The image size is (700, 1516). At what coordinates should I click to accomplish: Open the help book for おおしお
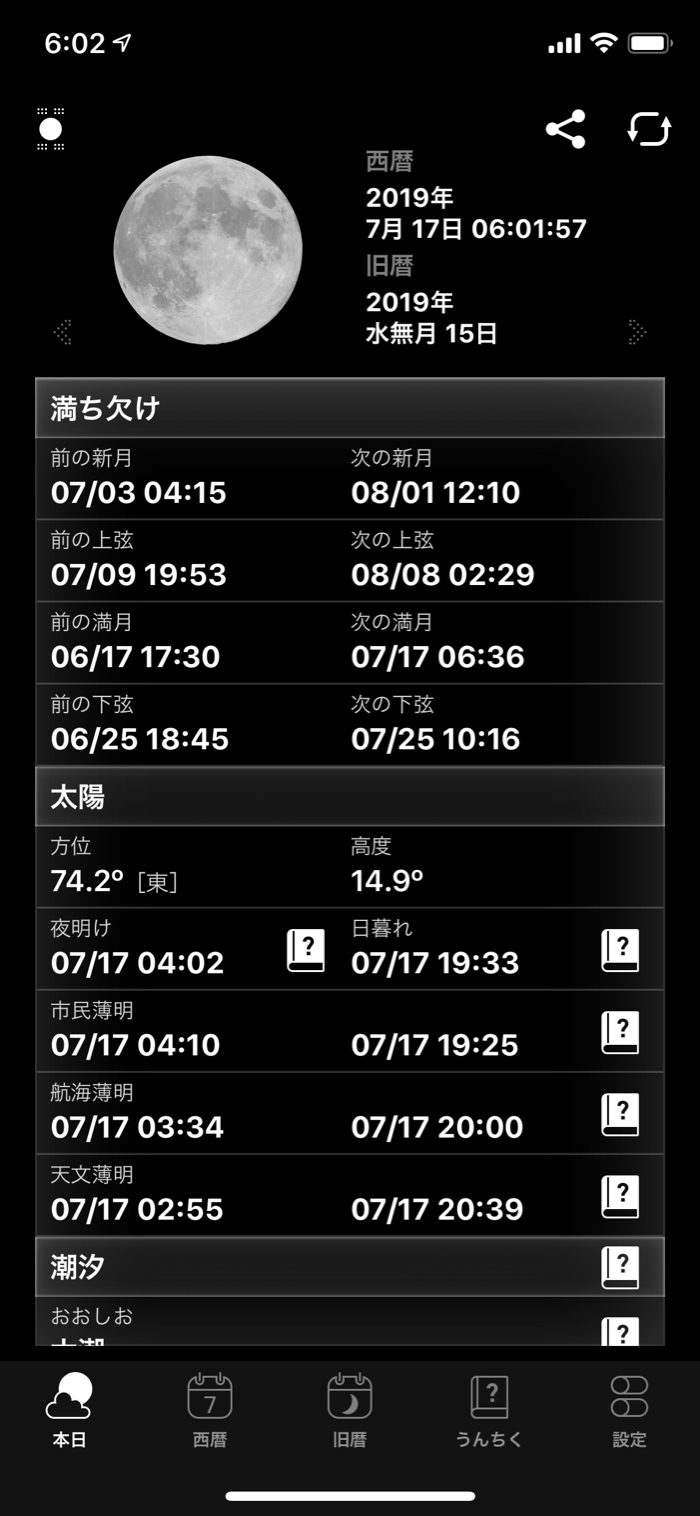point(620,1332)
